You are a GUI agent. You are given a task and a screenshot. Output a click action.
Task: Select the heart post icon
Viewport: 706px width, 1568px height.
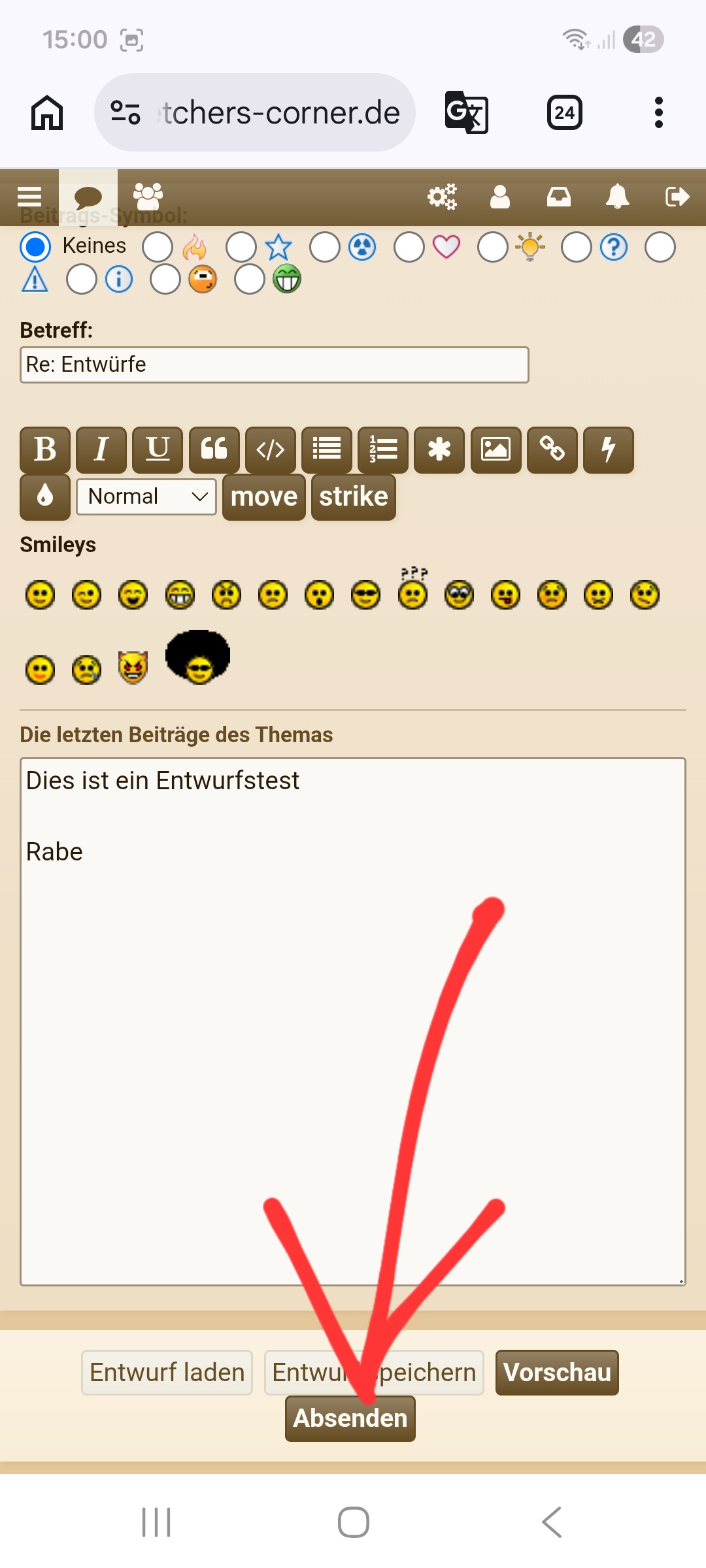410,248
